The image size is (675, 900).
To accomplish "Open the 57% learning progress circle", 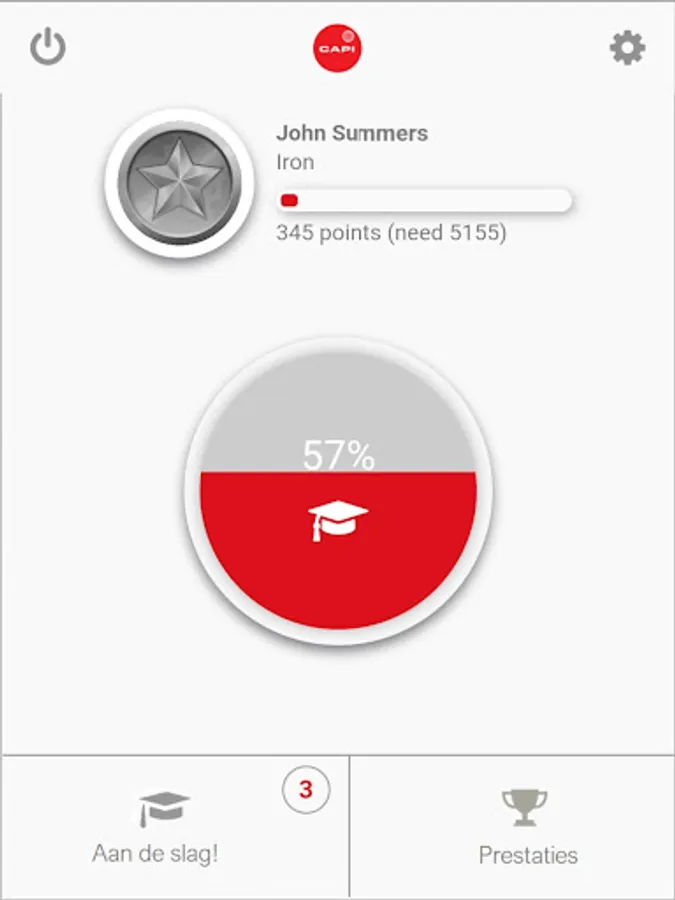I will tap(338, 491).
